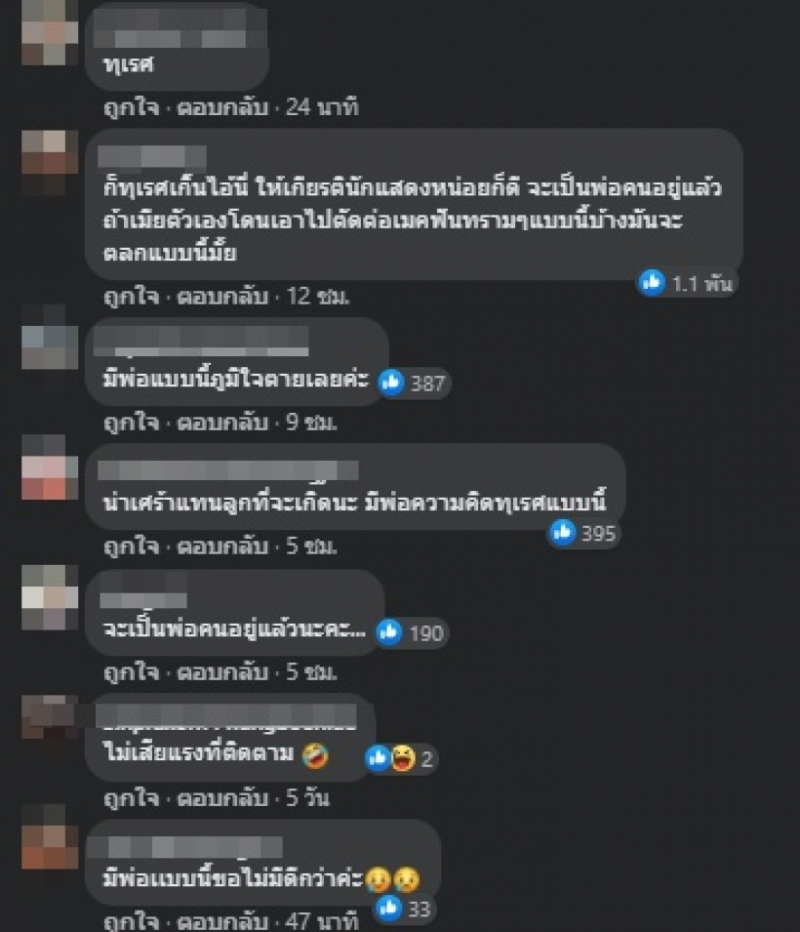Viewport: 800px width, 932px height.
Task: Reply to the comment posted 12 ชม. ago
Action: pos(222,296)
